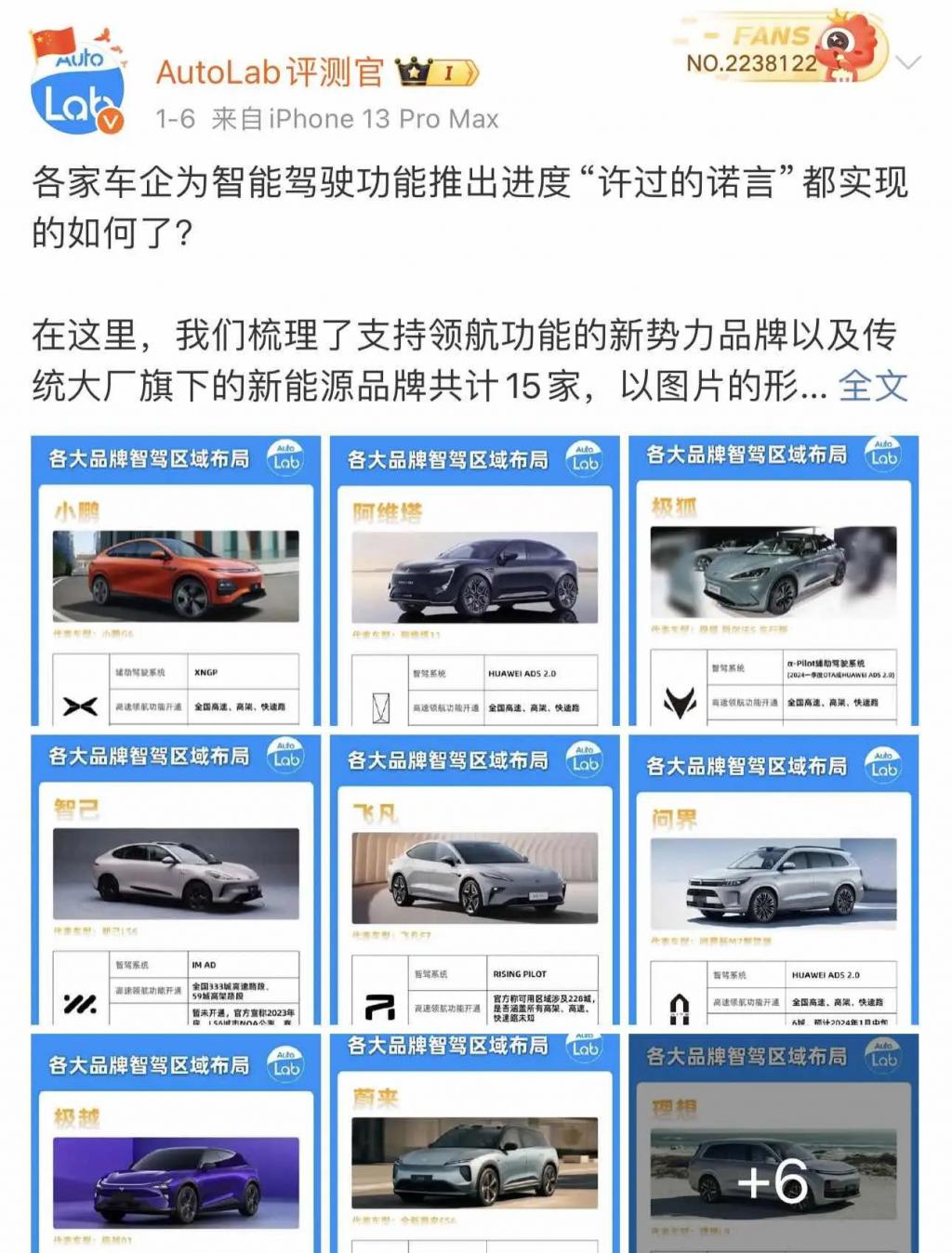
Task: Open the 阿维塔 image tile
Action: pos(474,580)
